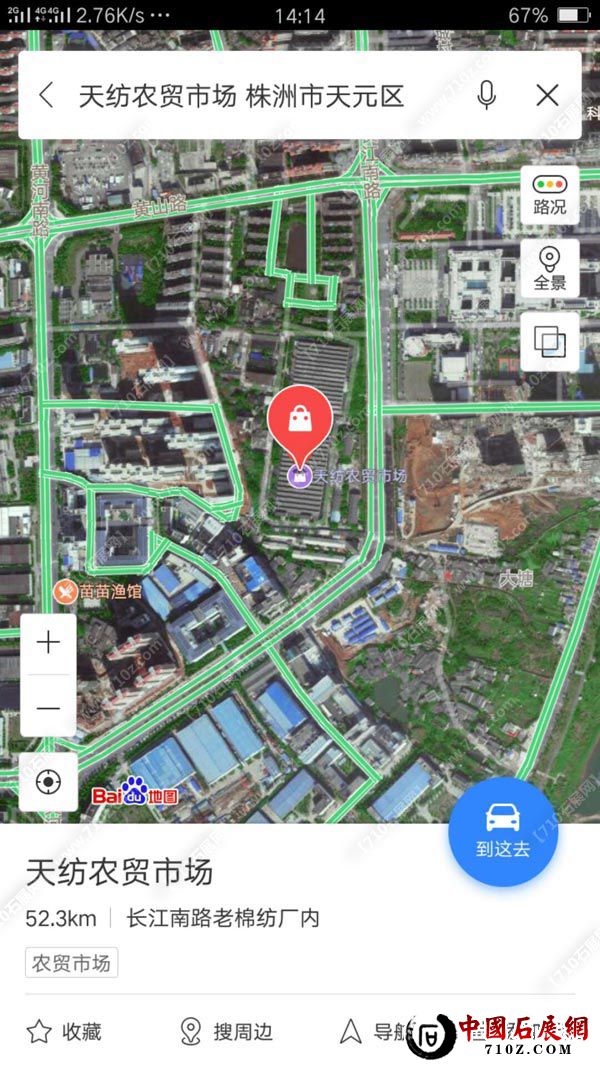This screenshot has height=1067, width=600.
Task: Tap the search box with 天纺农贸市场
Action: pyautogui.click(x=240, y=96)
